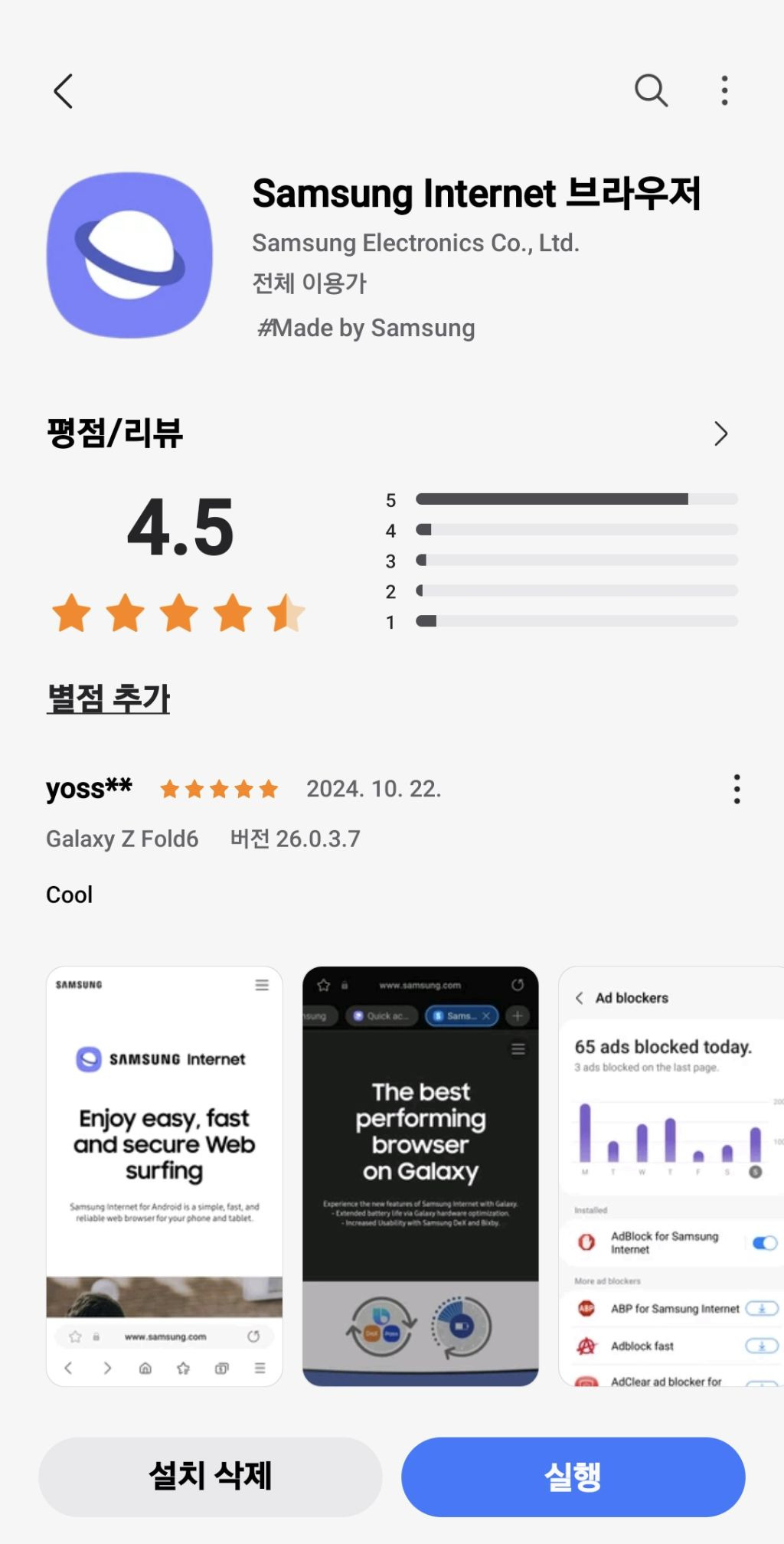Screen dimensions: 784x1544
Task: Open the 평점/리뷰 section via its chevron
Action: (x=720, y=433)
